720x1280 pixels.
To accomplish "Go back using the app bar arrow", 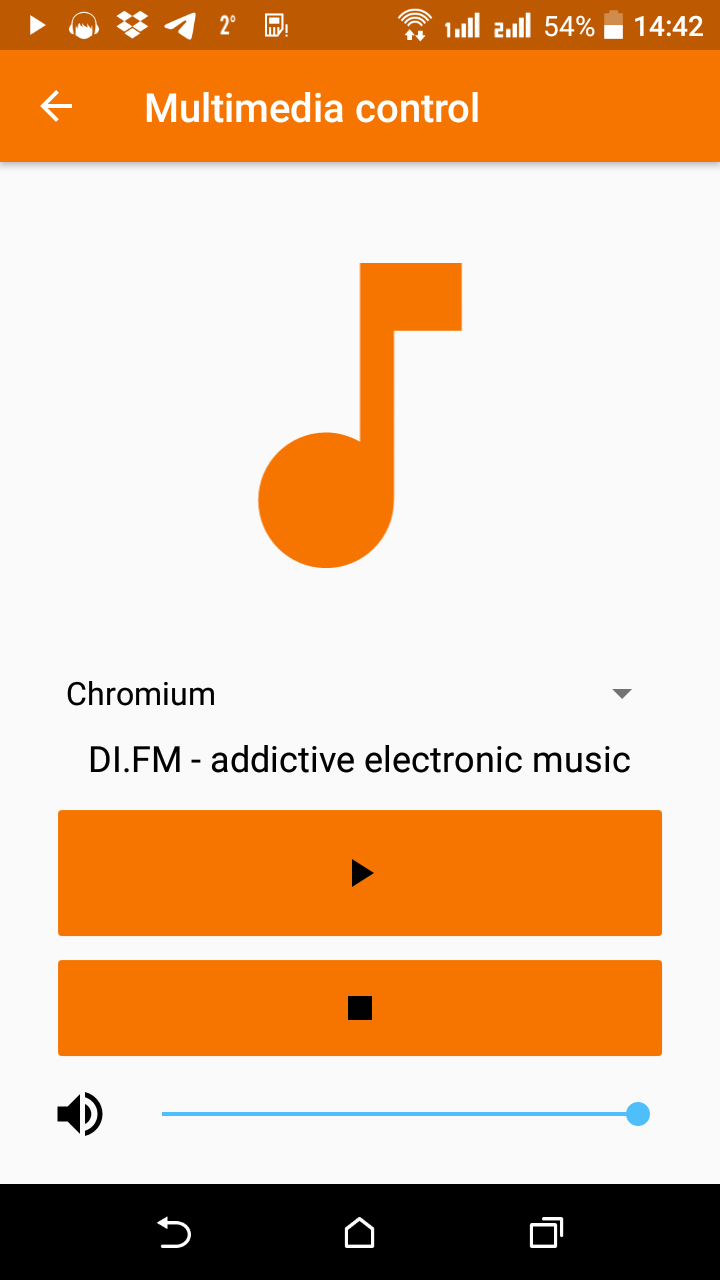I will (56, 107).
